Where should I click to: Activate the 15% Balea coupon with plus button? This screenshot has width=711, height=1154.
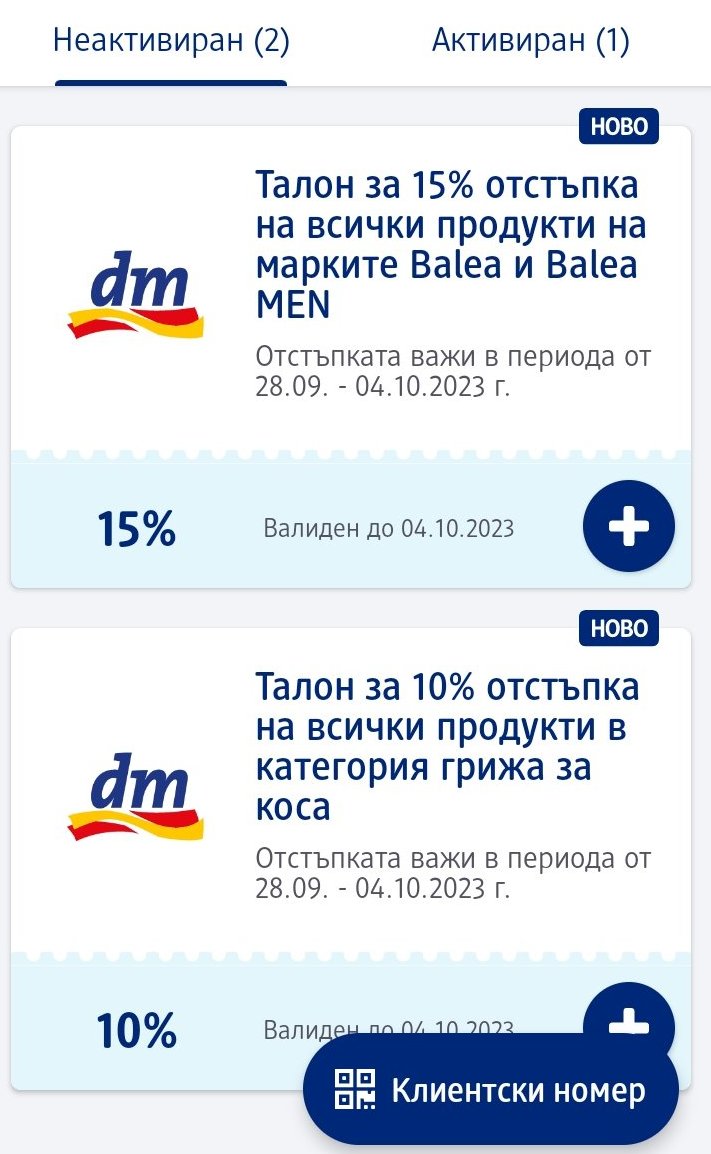(629, 526)
